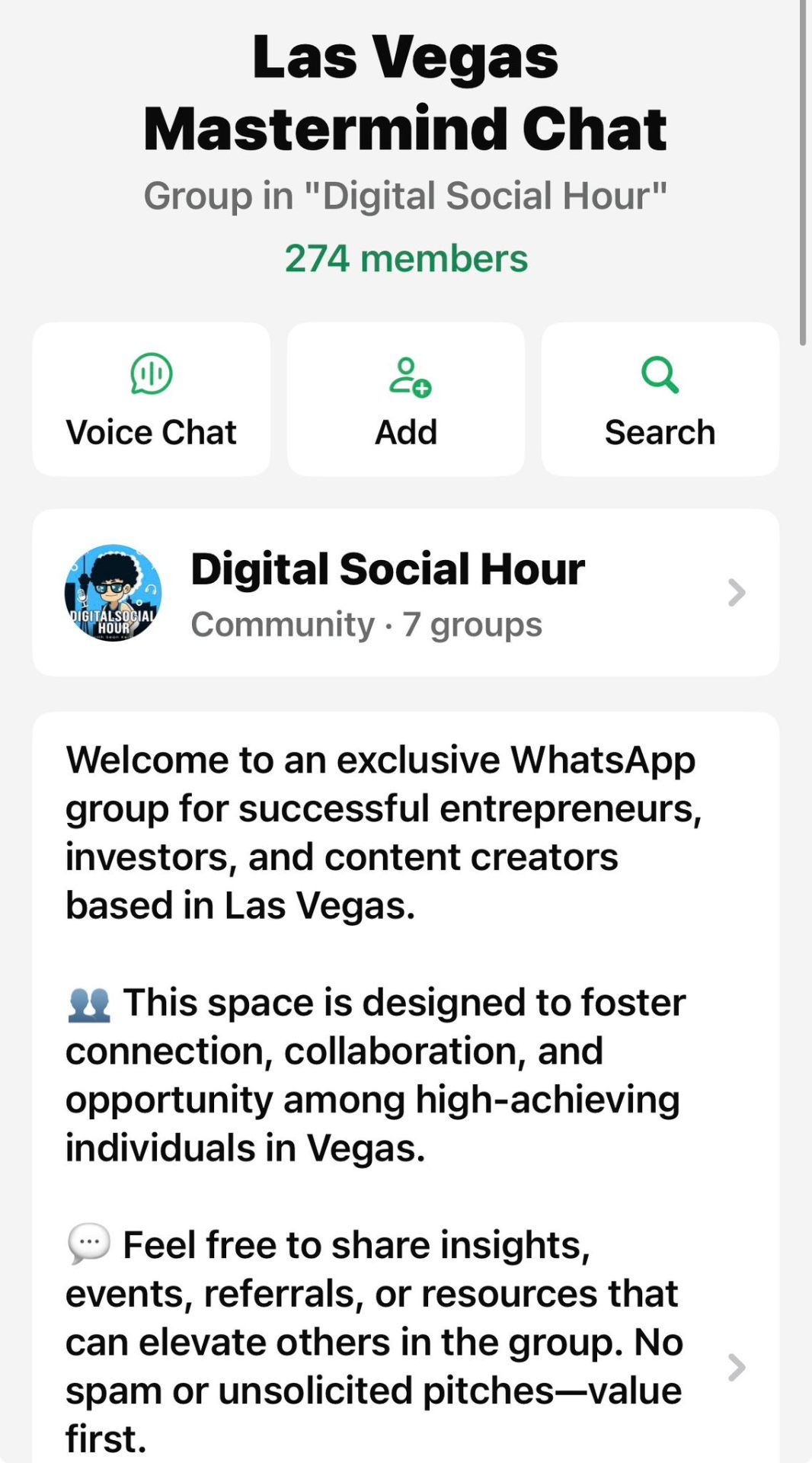Expand the group description text
The image size is (812, 1463).
coord(735,1367)
